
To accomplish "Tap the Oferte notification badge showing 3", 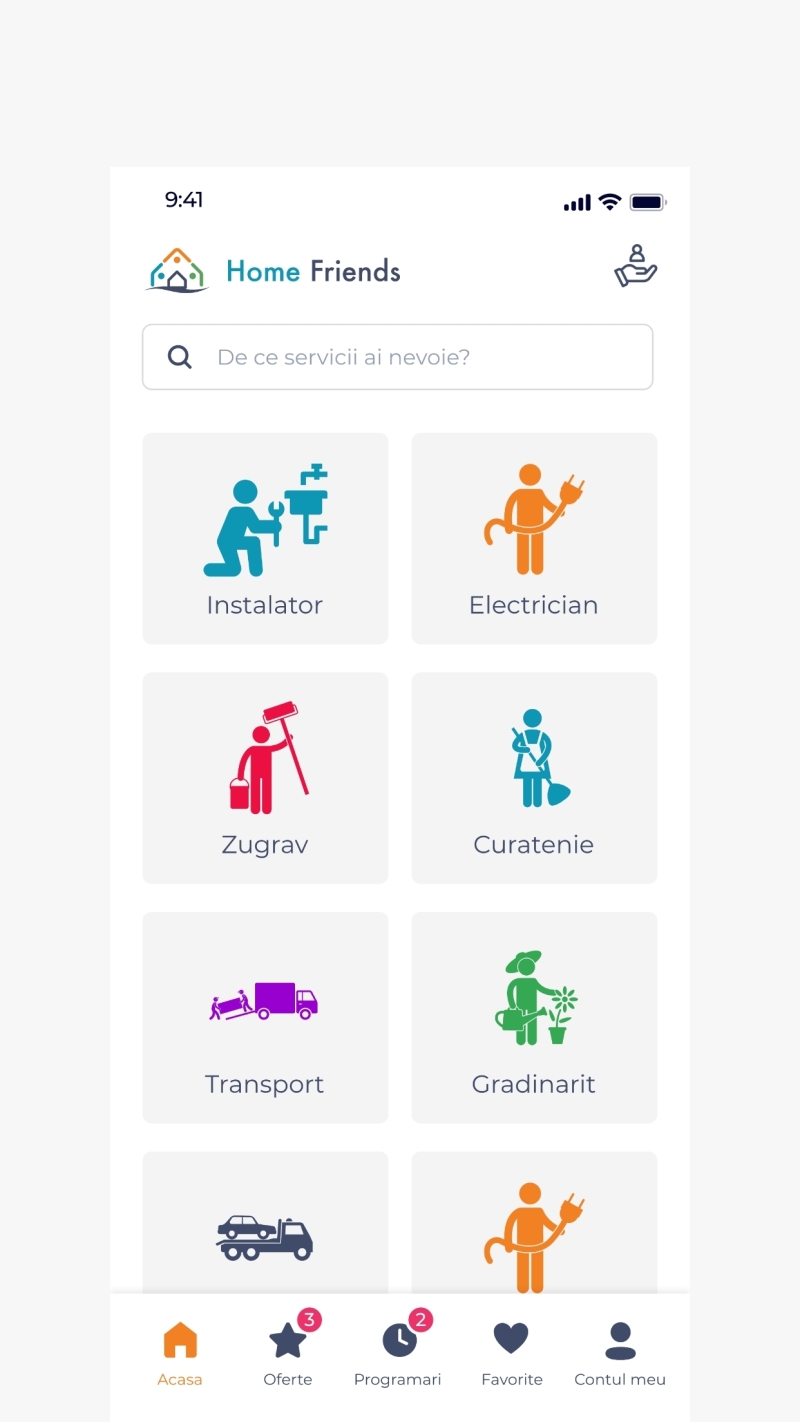I will click(x=308, y=1320).
